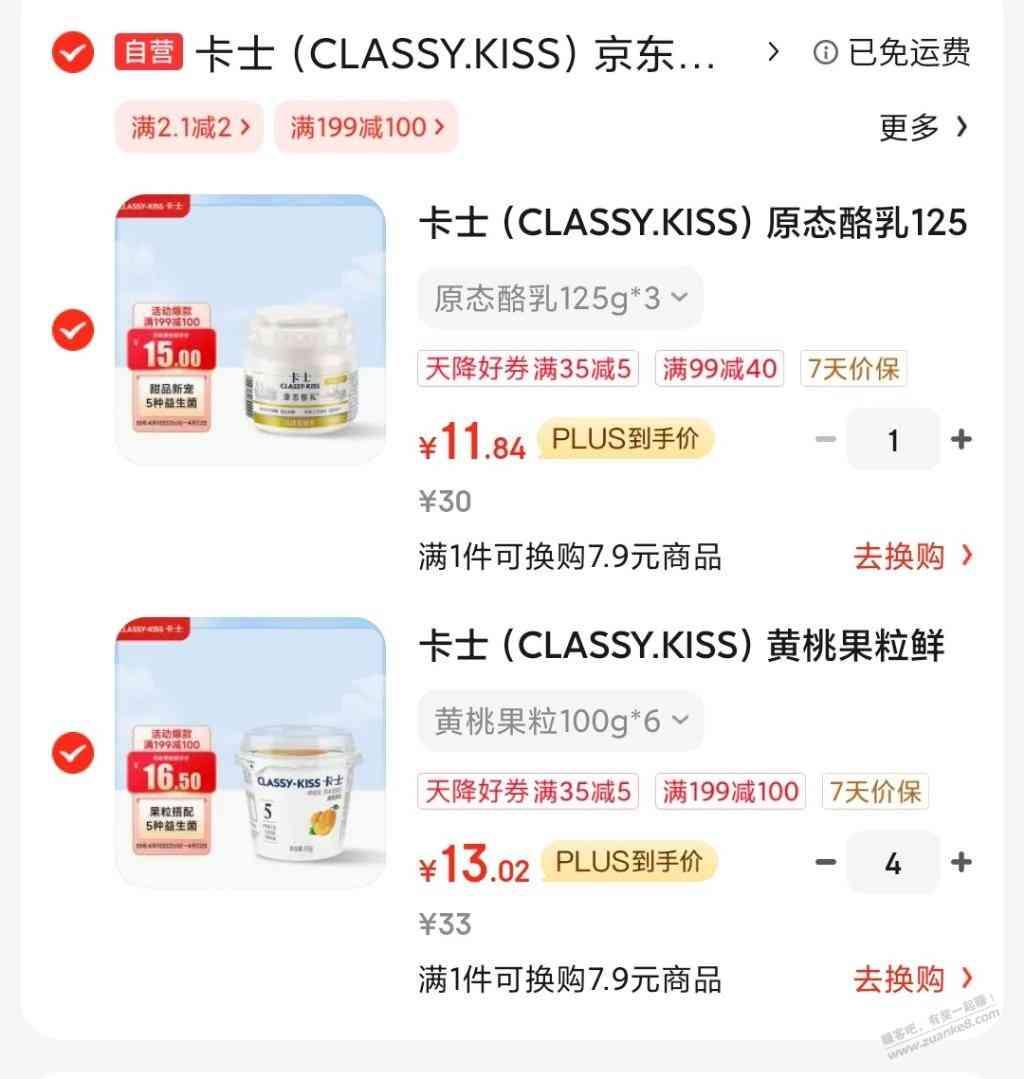1024x1079 pixels.
Task: Open the 原态酪乳 product image
Action: (x=251, y=330)
